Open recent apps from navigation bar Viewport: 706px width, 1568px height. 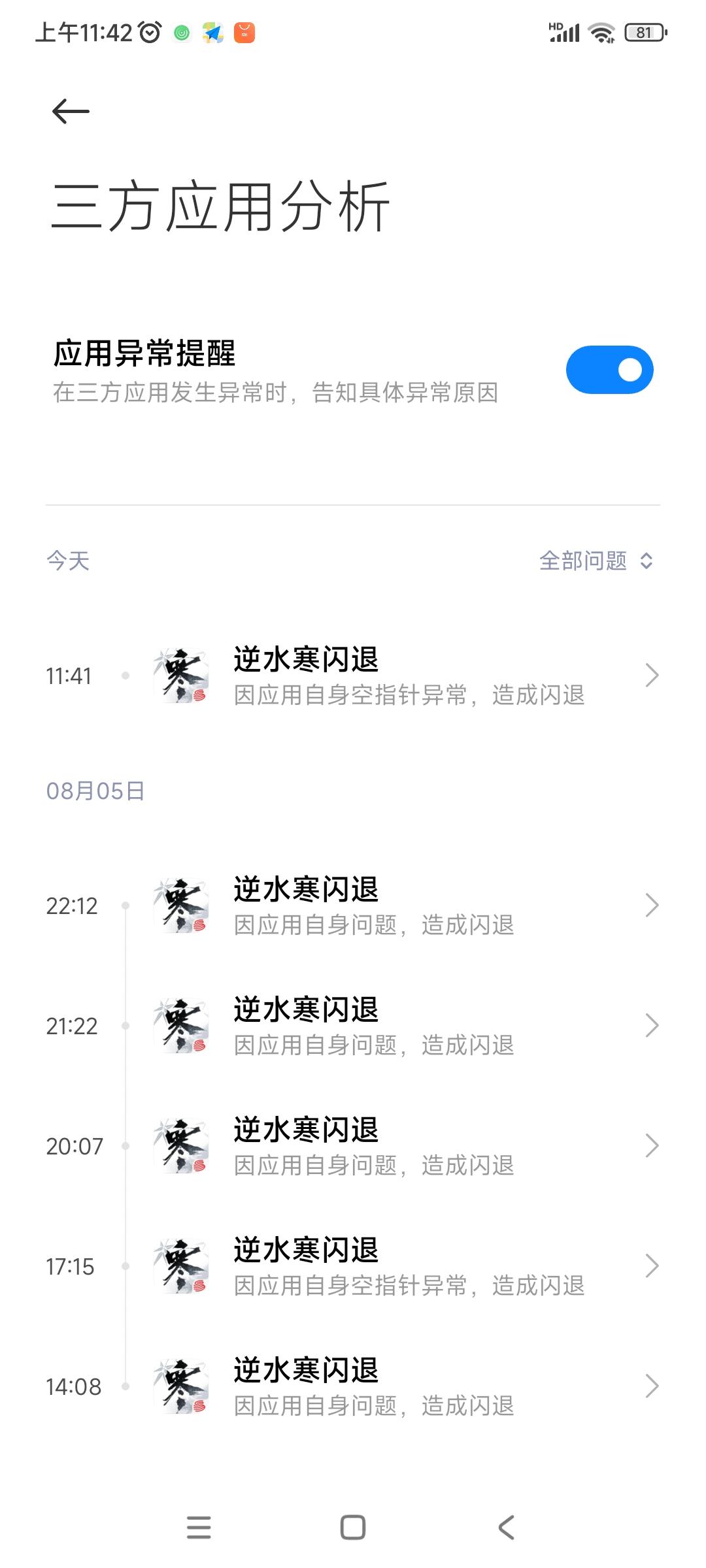click(x=199, y=1527)
